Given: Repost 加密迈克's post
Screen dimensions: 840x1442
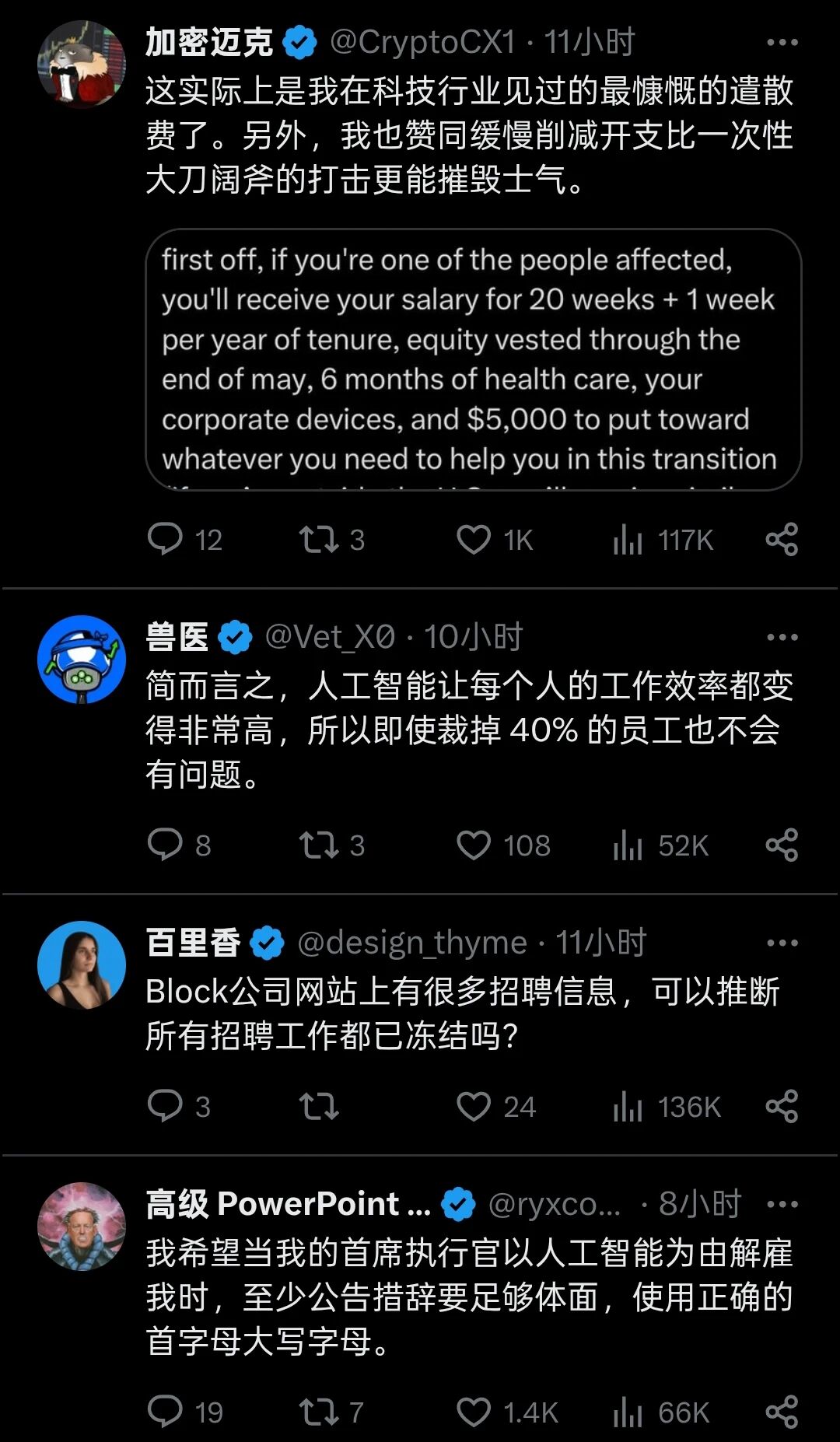Looking at the screenshot, I should point(319,539).
